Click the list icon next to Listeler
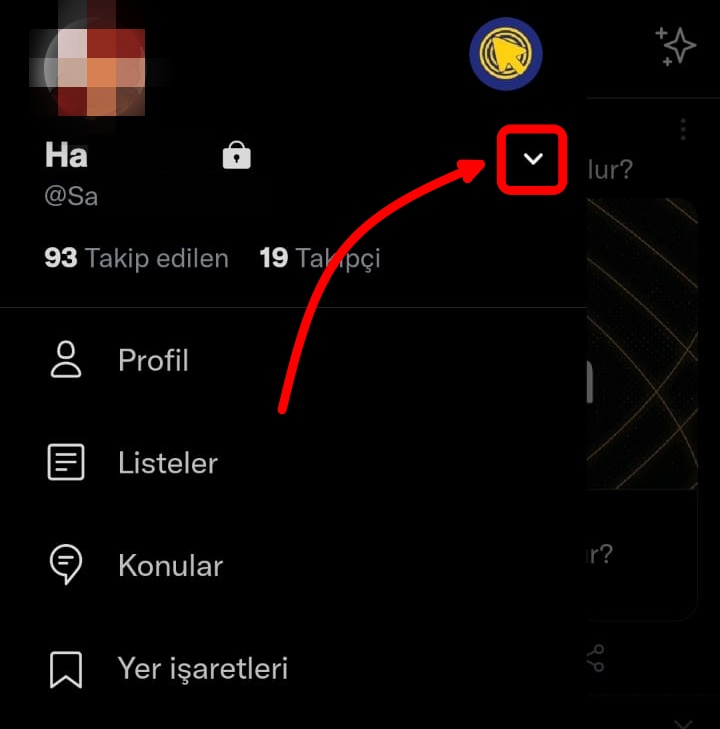 pyautogui.click(x=66, y=462)
